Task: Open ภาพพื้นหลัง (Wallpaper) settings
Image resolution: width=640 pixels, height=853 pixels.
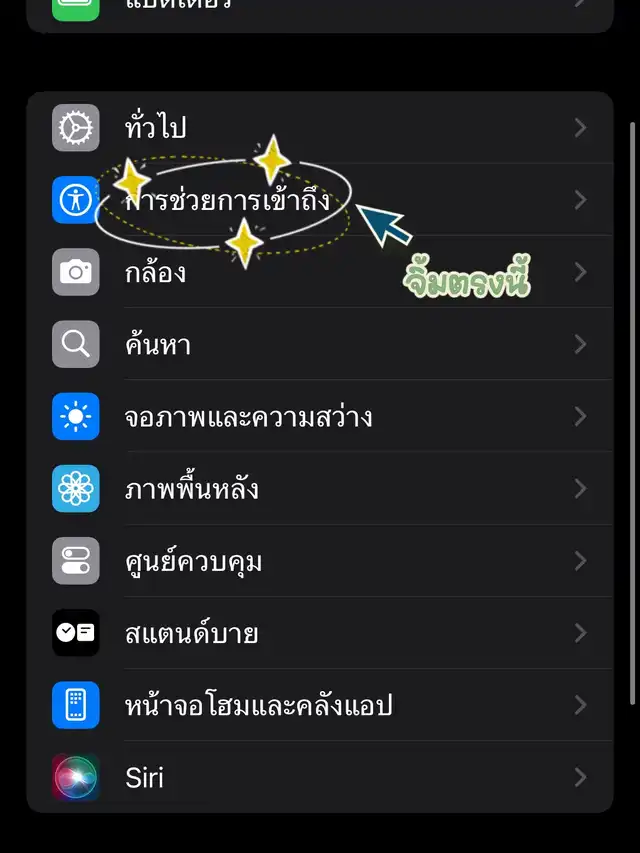Action: coord(320,489)
